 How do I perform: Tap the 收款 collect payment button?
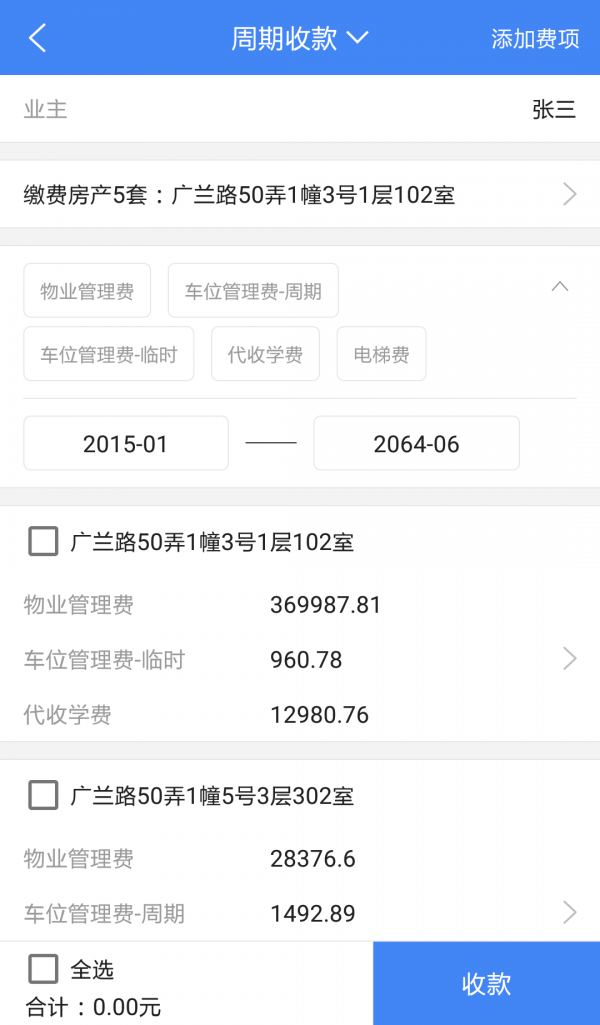point(486,984)
